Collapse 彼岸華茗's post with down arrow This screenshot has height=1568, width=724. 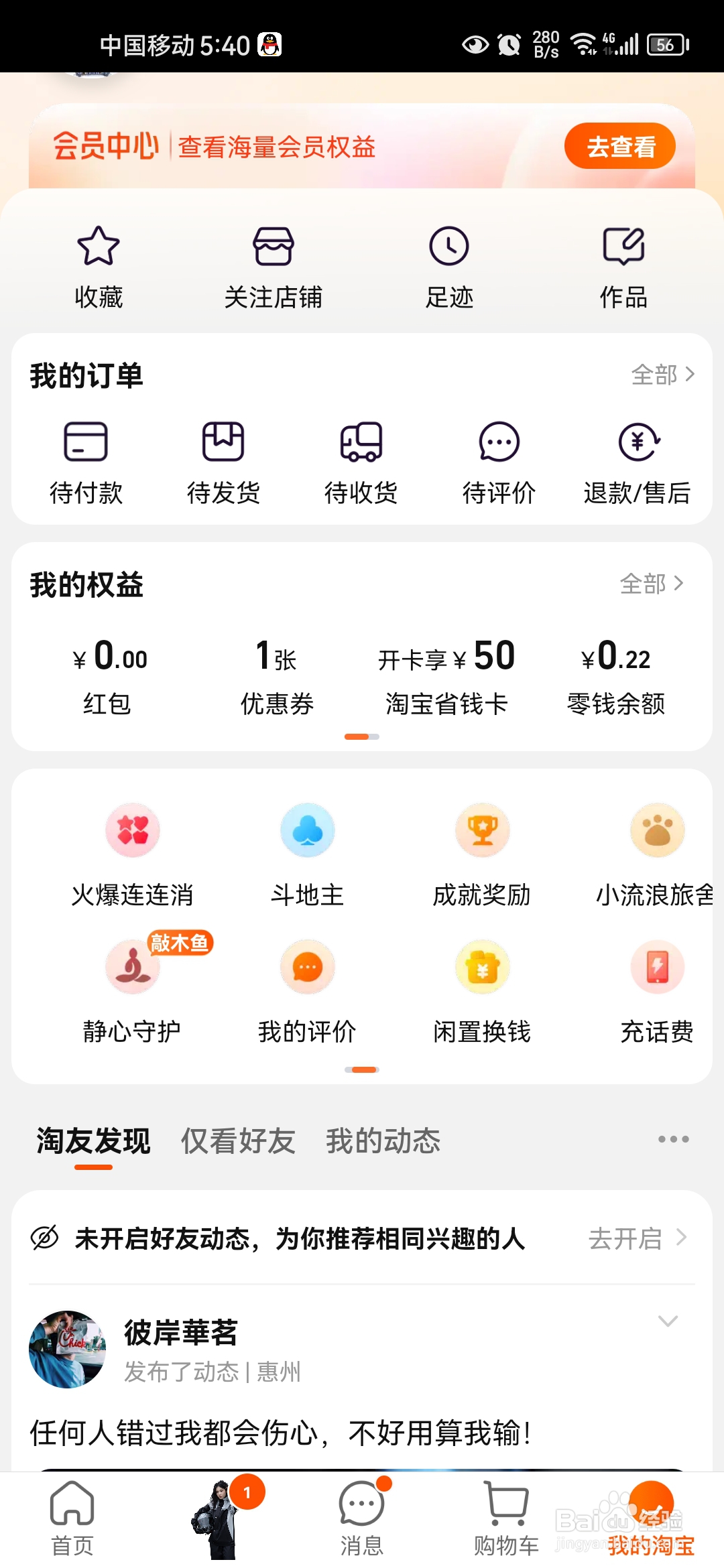[x=668, y=1322]
